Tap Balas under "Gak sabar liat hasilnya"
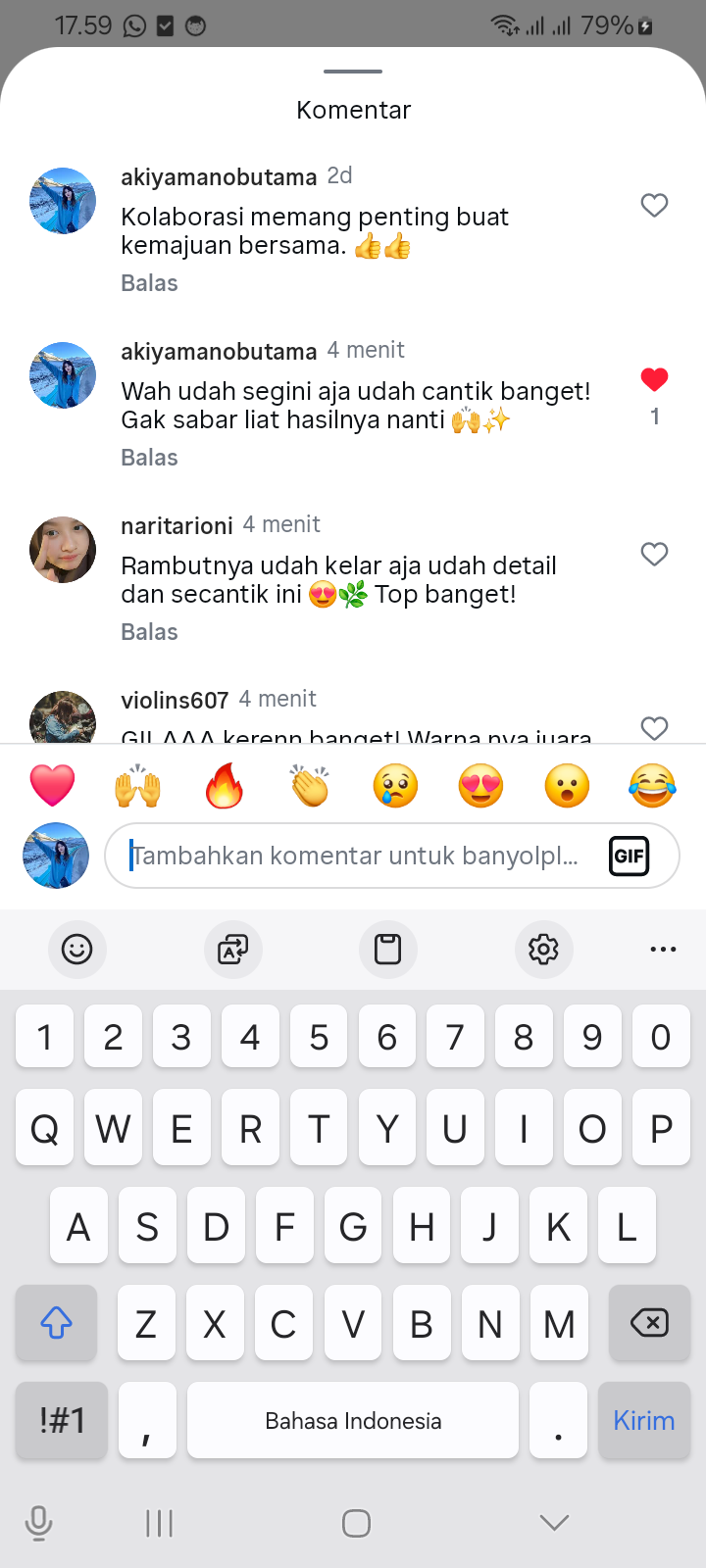 [x=149, y=458]
